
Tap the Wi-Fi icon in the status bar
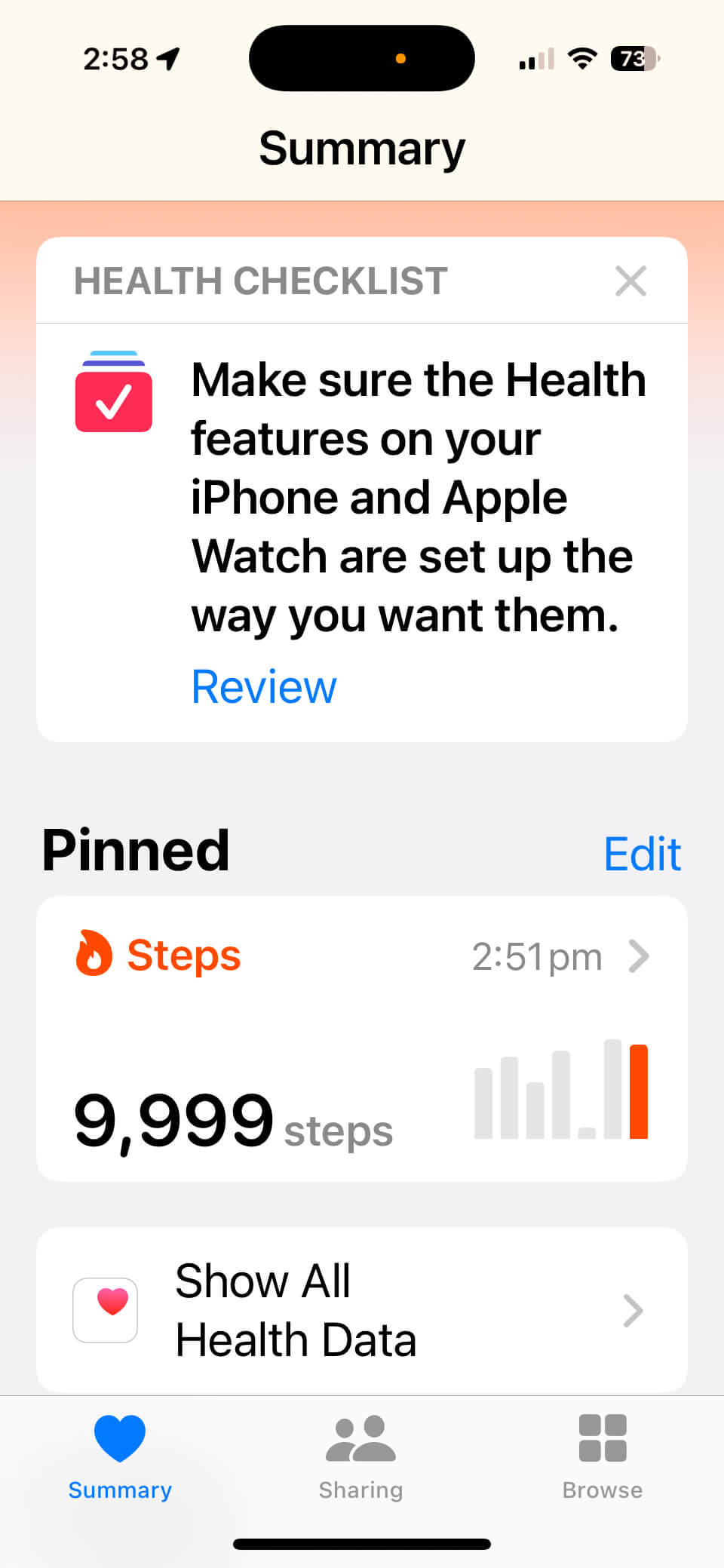click(581, 57)
